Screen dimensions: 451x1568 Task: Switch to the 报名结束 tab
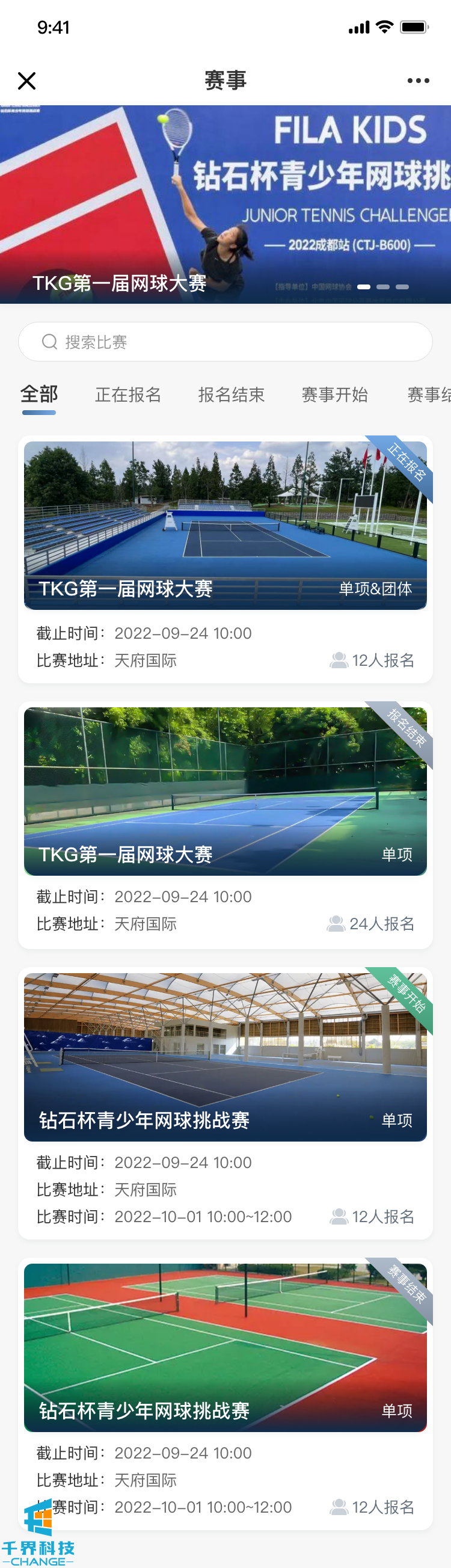point(232,395)
